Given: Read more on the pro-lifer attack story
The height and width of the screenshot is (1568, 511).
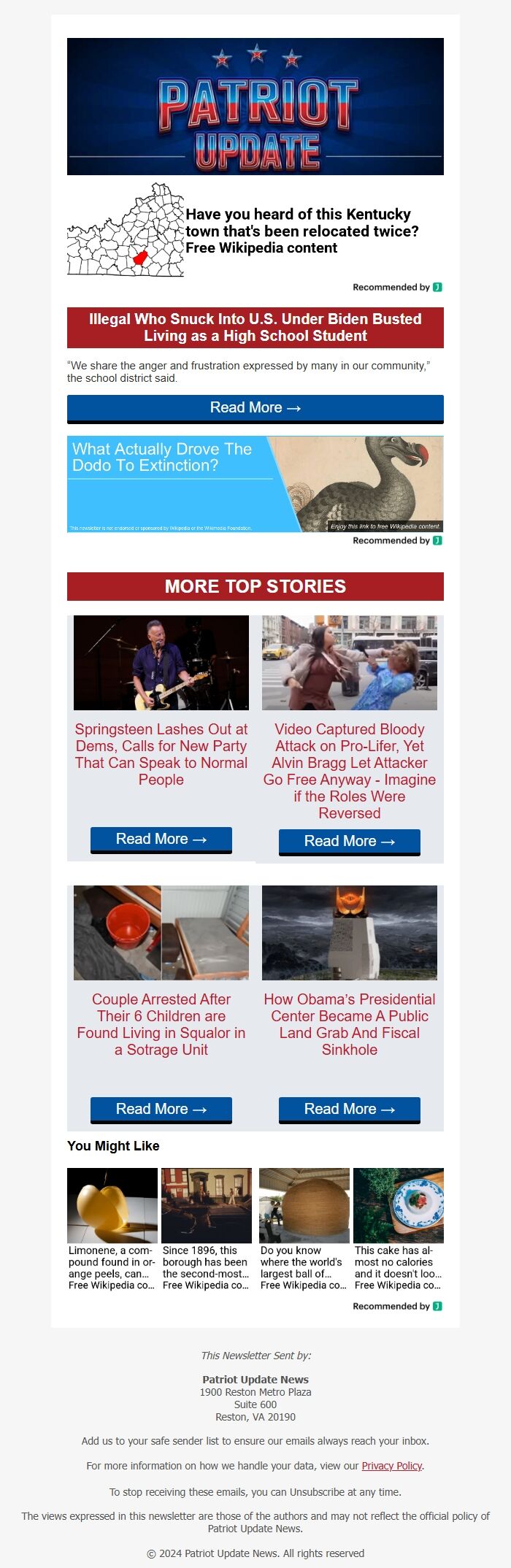Looking at the screenshot, I should point(350,842).
